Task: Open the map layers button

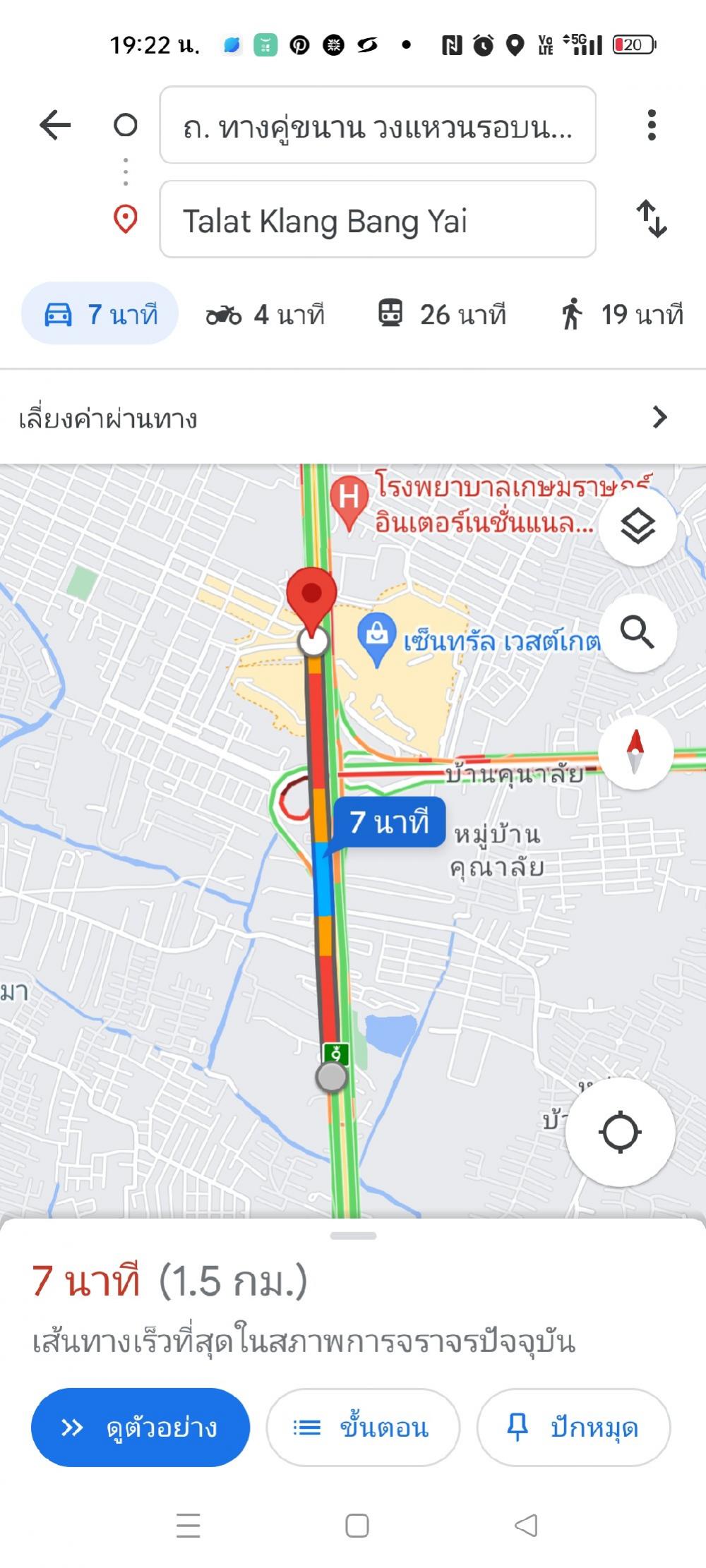Action: point(638,526)
